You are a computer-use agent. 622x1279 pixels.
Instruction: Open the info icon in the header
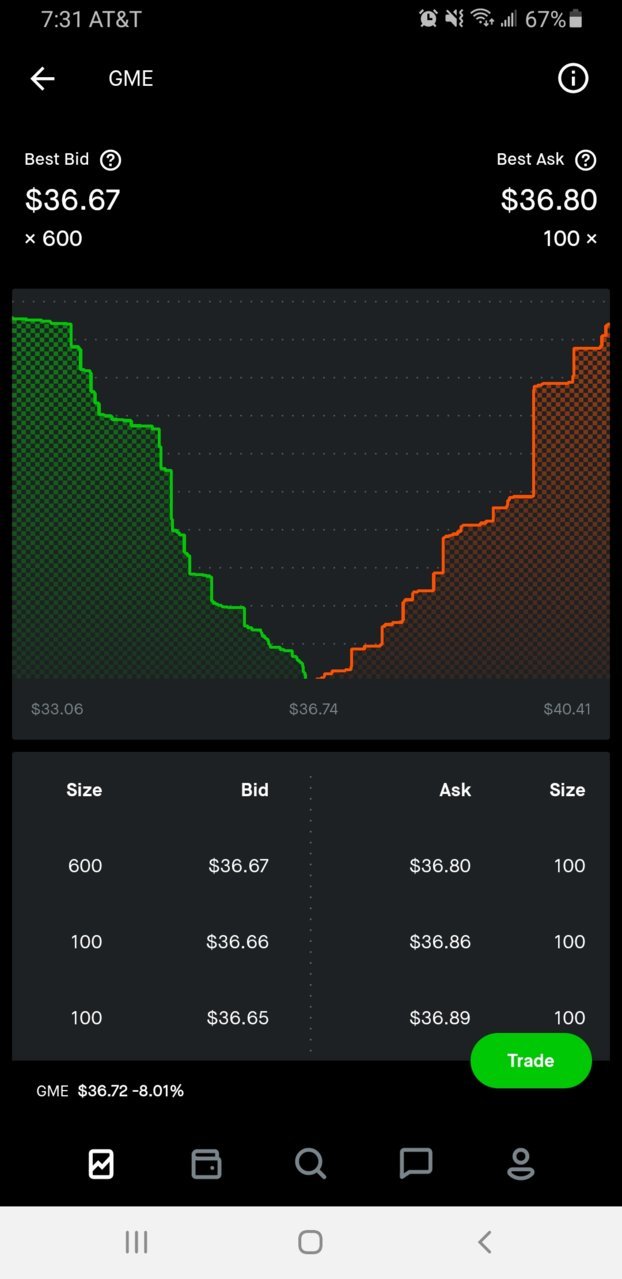click(573, 79)
